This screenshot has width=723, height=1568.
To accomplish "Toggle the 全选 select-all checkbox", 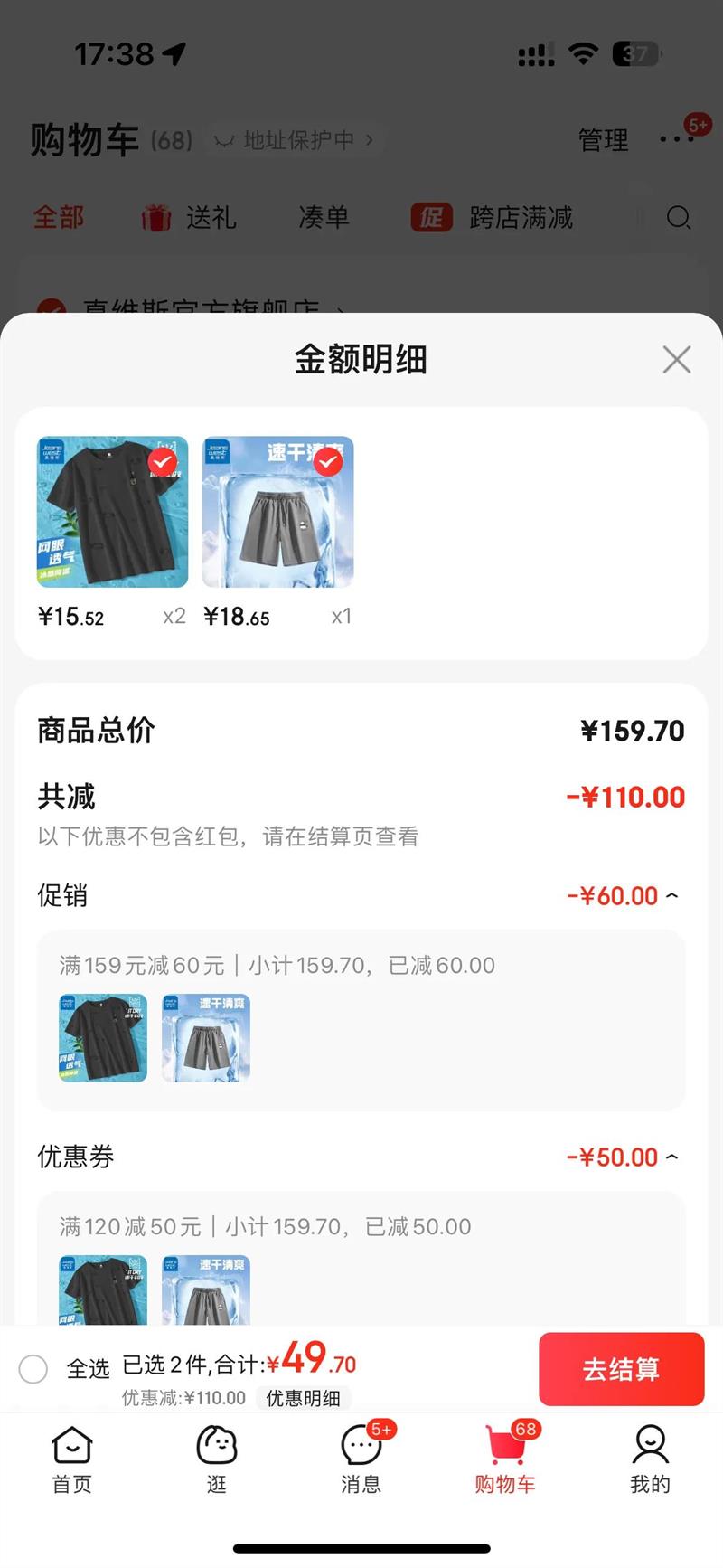I will point(34,1369).
